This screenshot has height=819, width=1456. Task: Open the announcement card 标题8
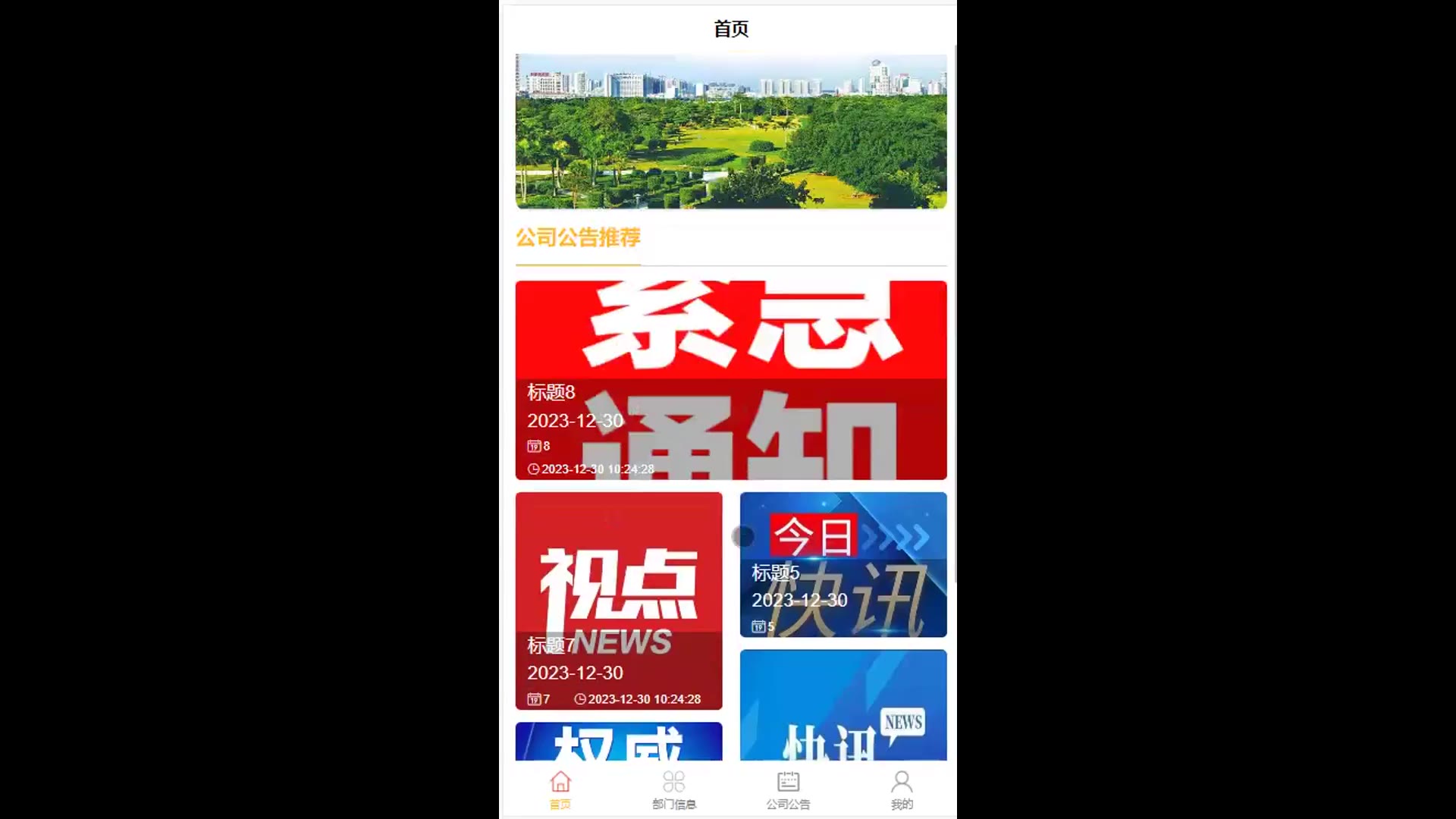coord(730,379)
